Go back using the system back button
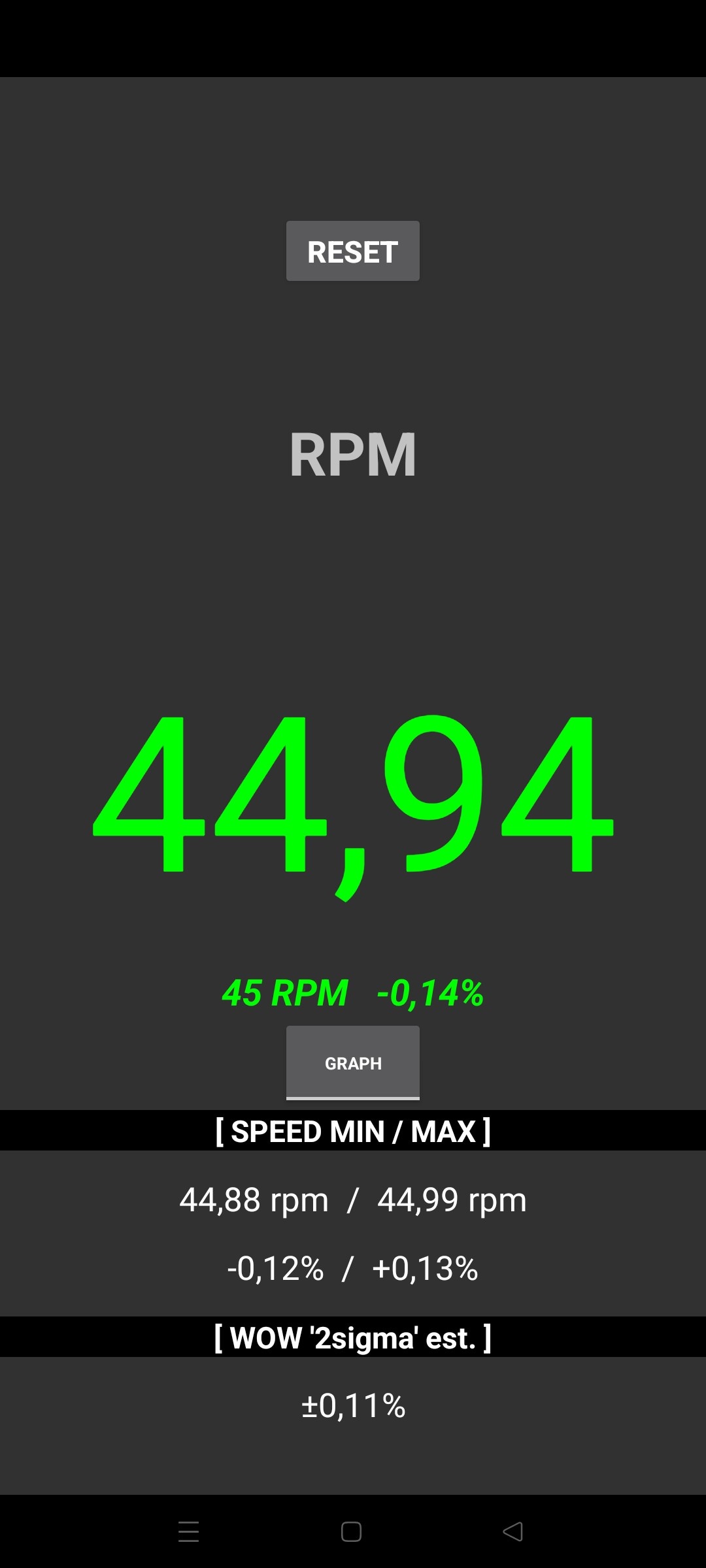 point(513,1531)
